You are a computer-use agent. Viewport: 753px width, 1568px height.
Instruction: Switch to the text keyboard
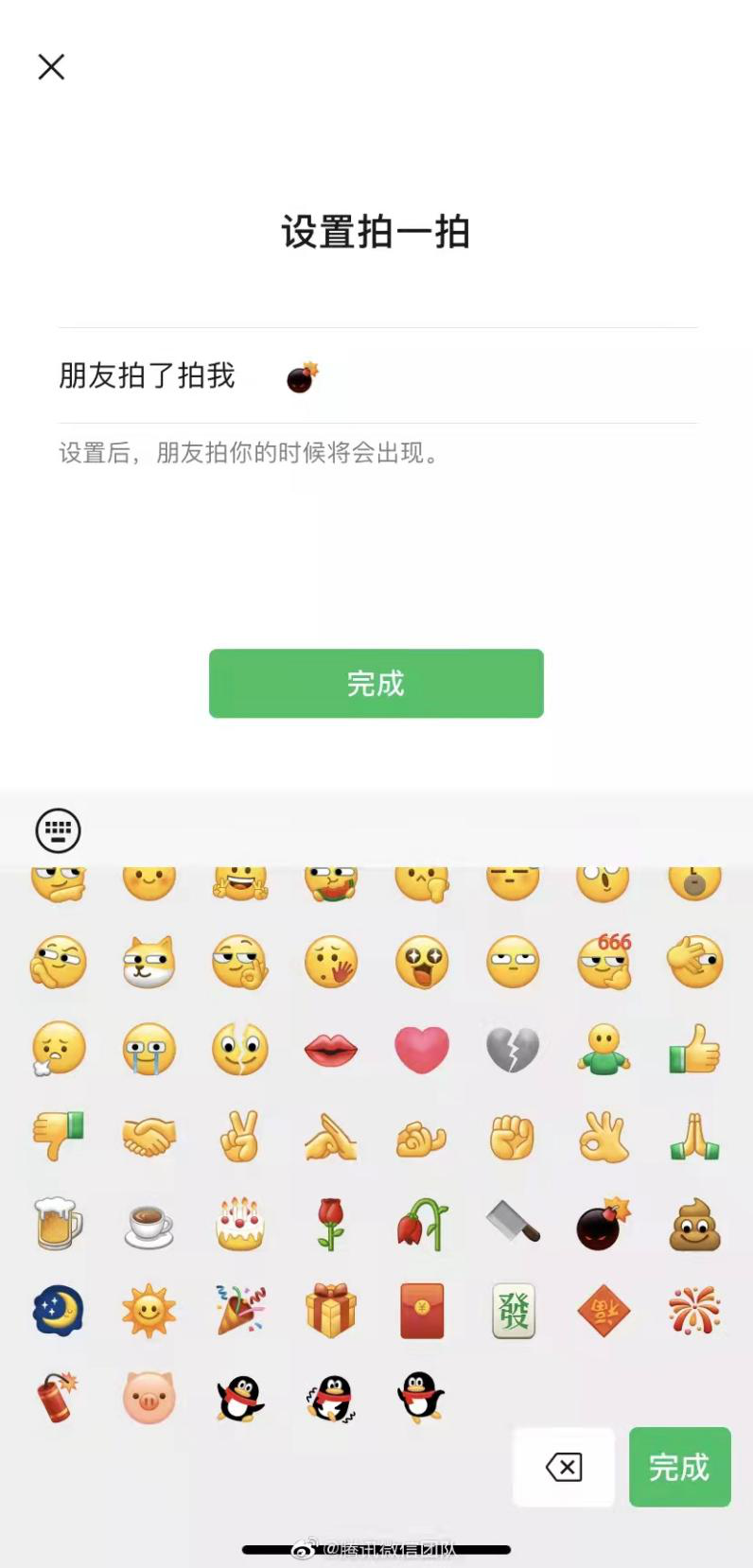click(58, 830)
